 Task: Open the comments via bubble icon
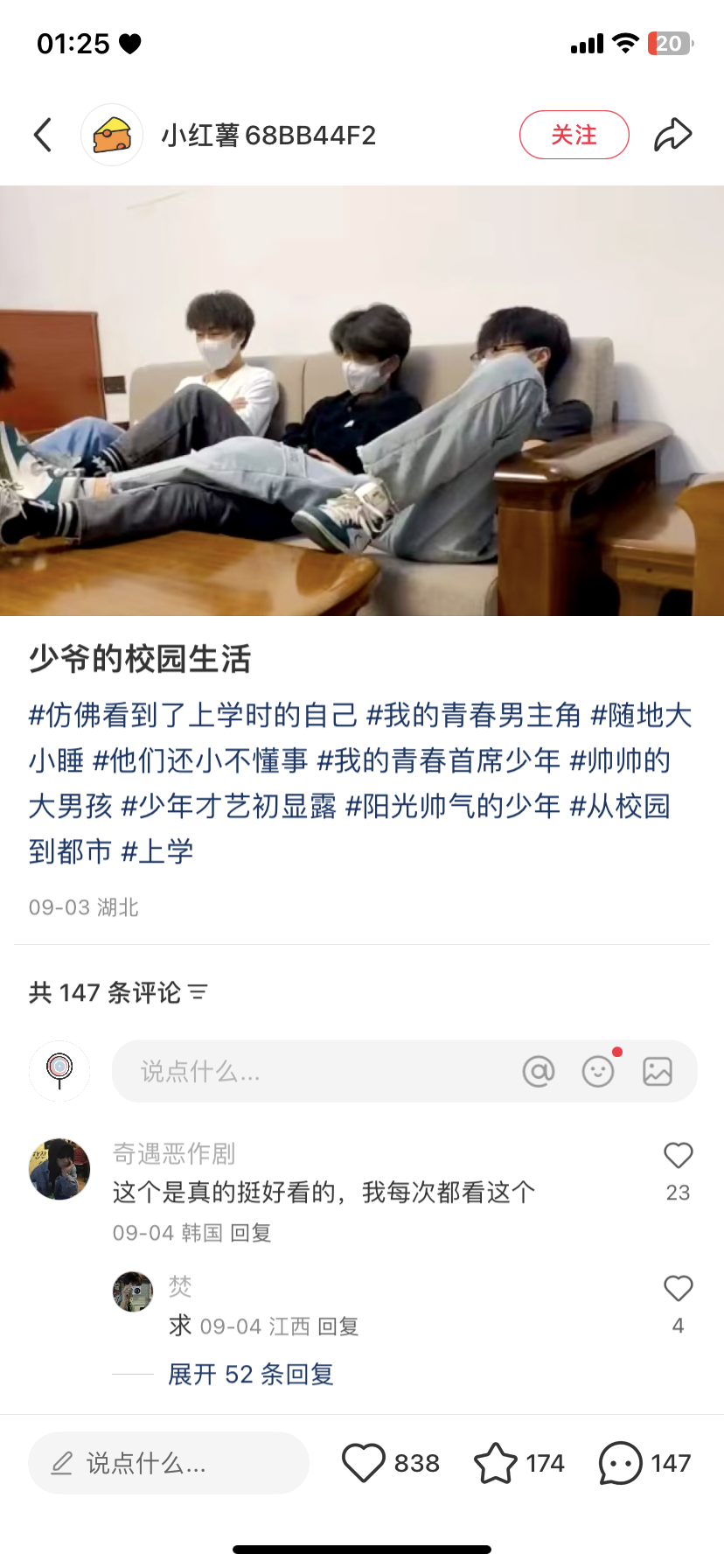point(620,1463)
